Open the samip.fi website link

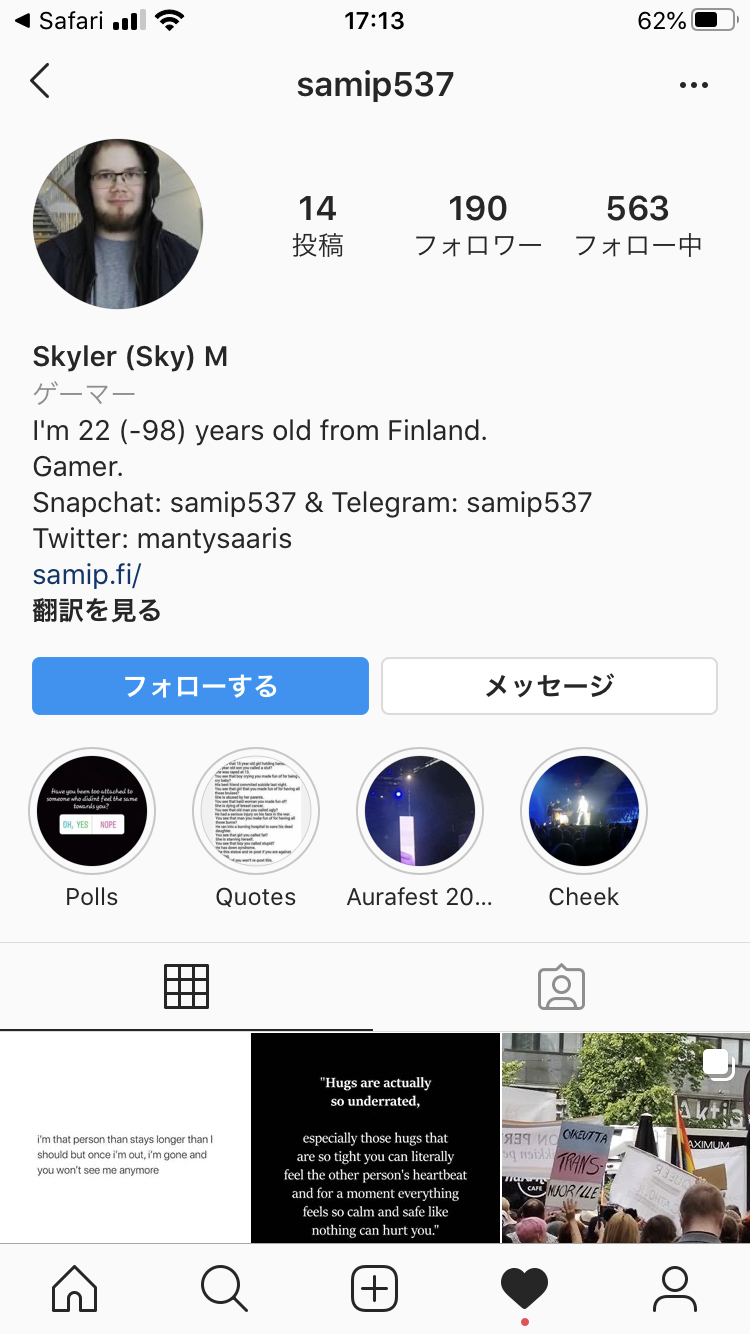[87, 574]
